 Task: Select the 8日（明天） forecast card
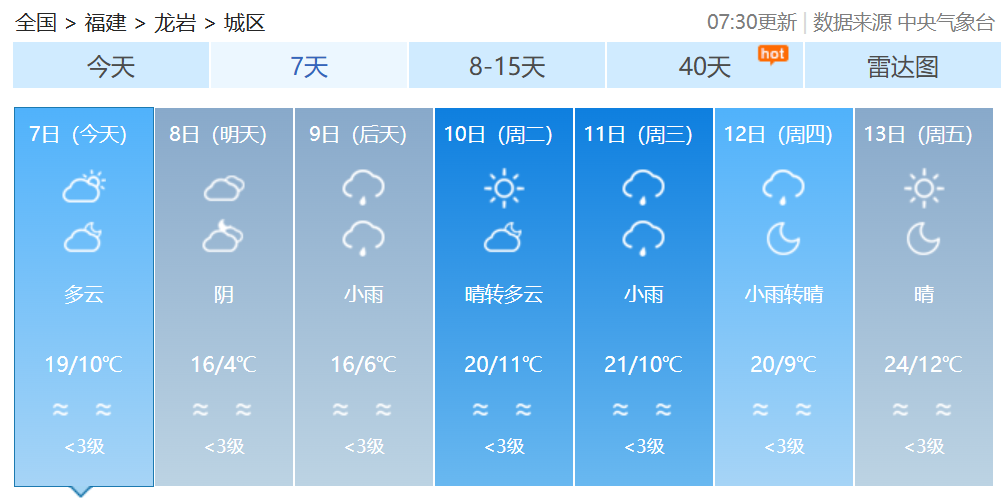(x=224, y=296)
